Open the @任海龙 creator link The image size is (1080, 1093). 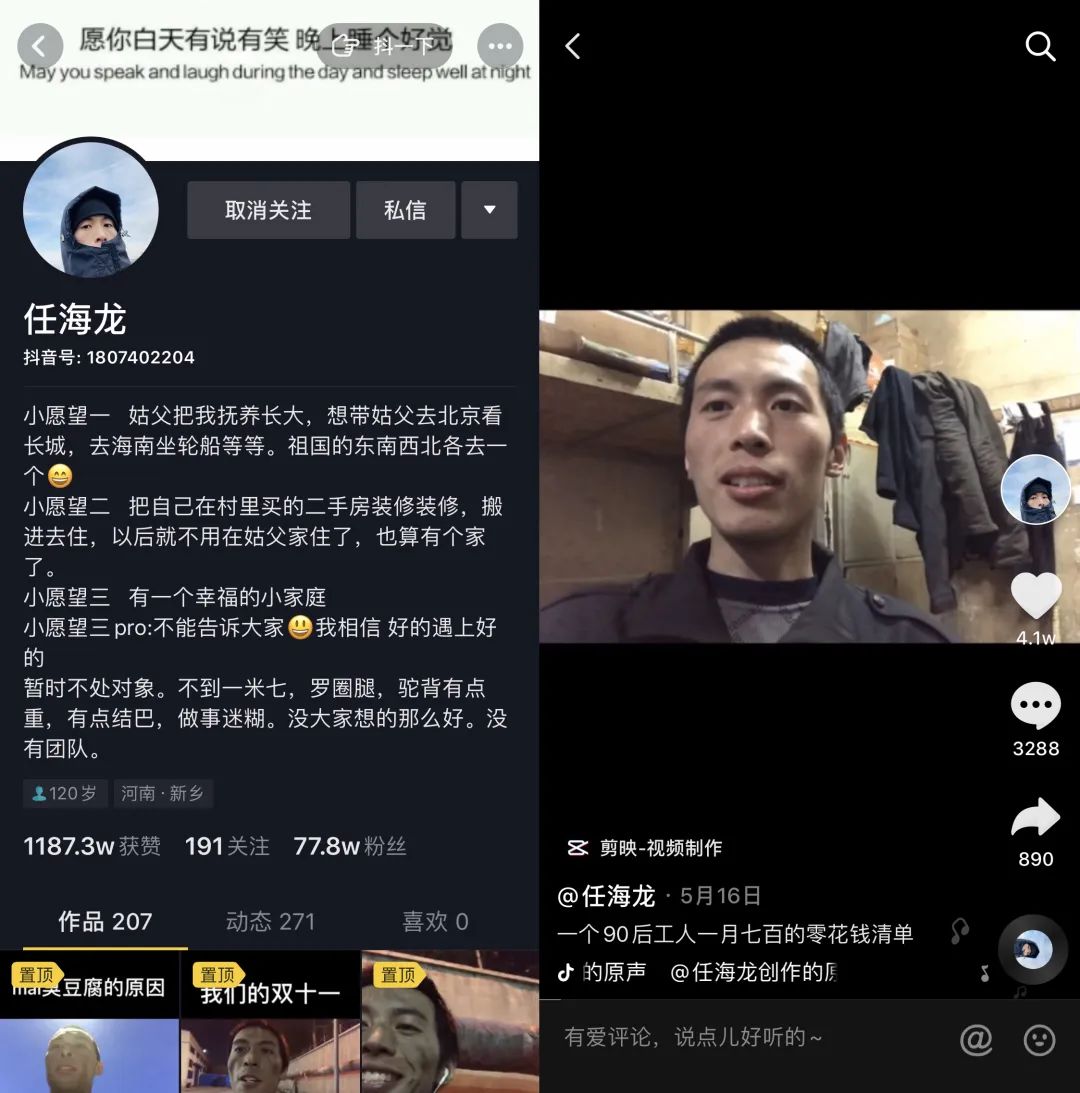[x=607, y=897]
